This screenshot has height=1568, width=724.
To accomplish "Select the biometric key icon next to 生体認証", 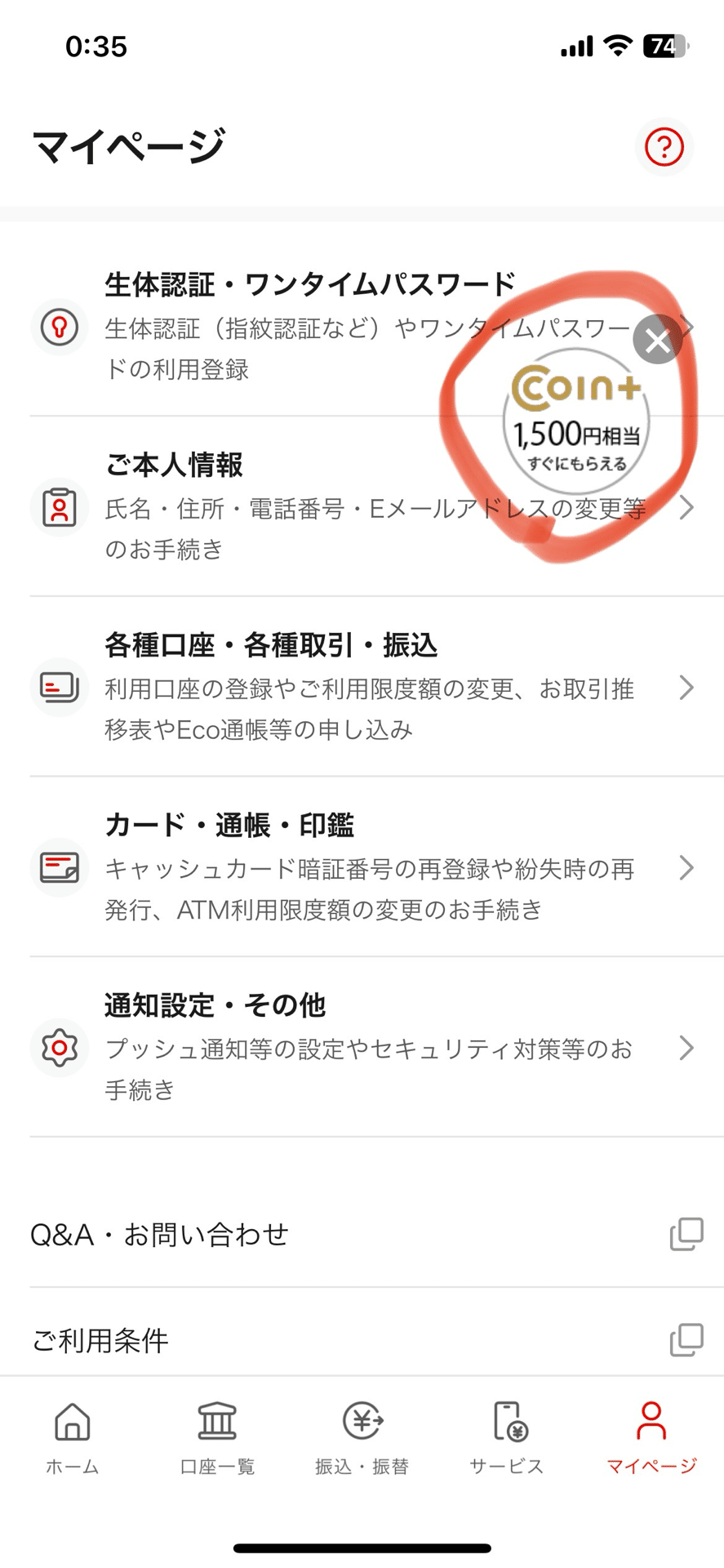I will click(59, 327).
